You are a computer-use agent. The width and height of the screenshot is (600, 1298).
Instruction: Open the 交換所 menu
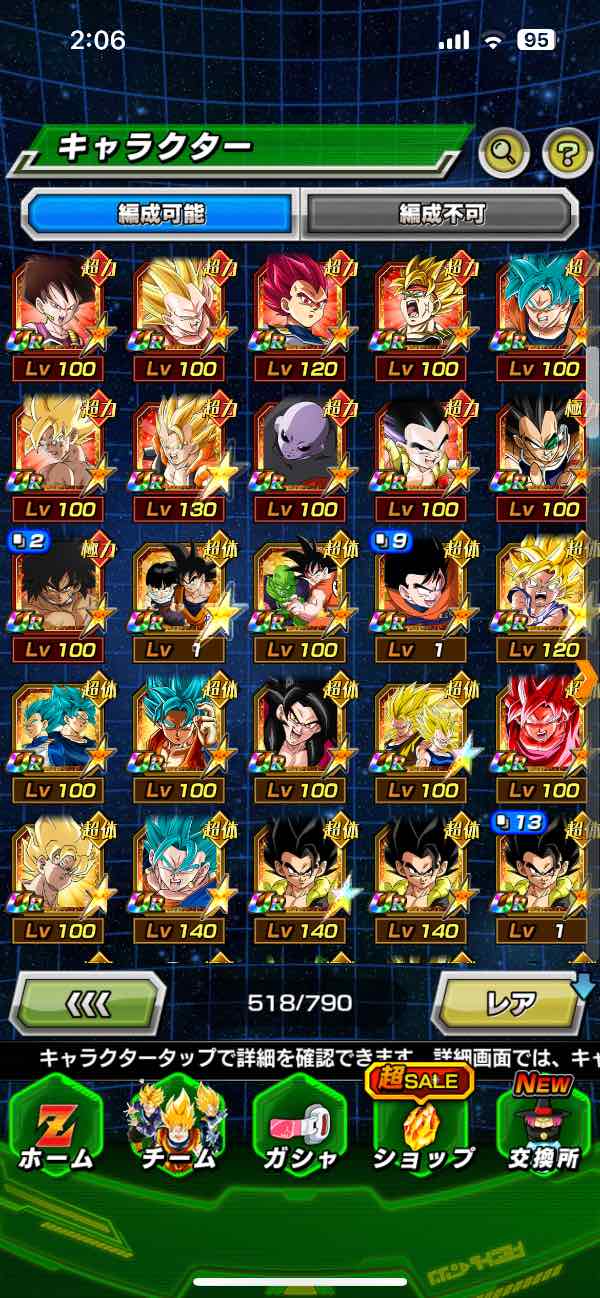[x=543, y=1125]
